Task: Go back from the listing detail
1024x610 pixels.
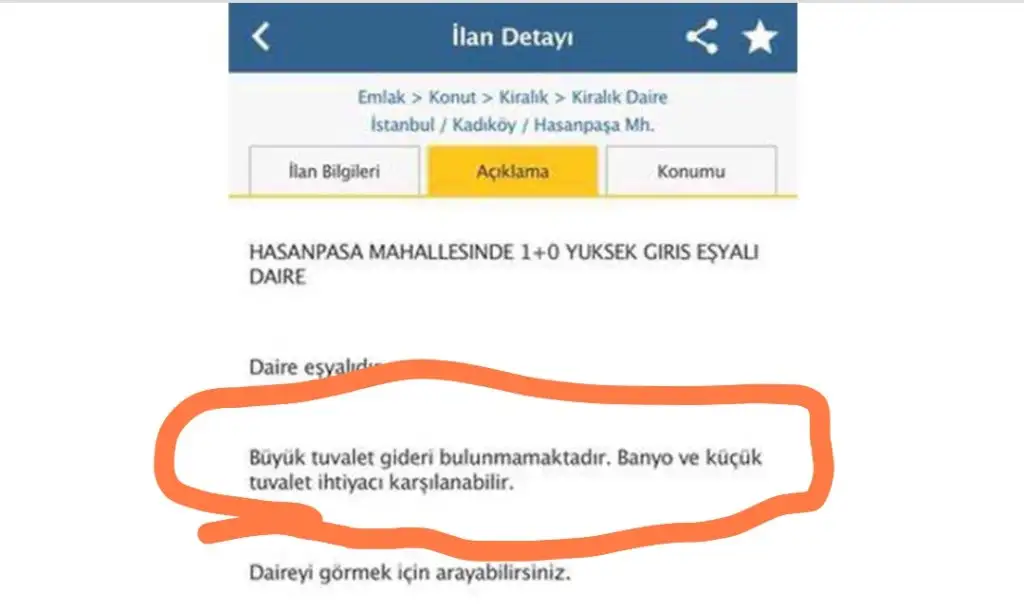Action: (x=261, y=37)
